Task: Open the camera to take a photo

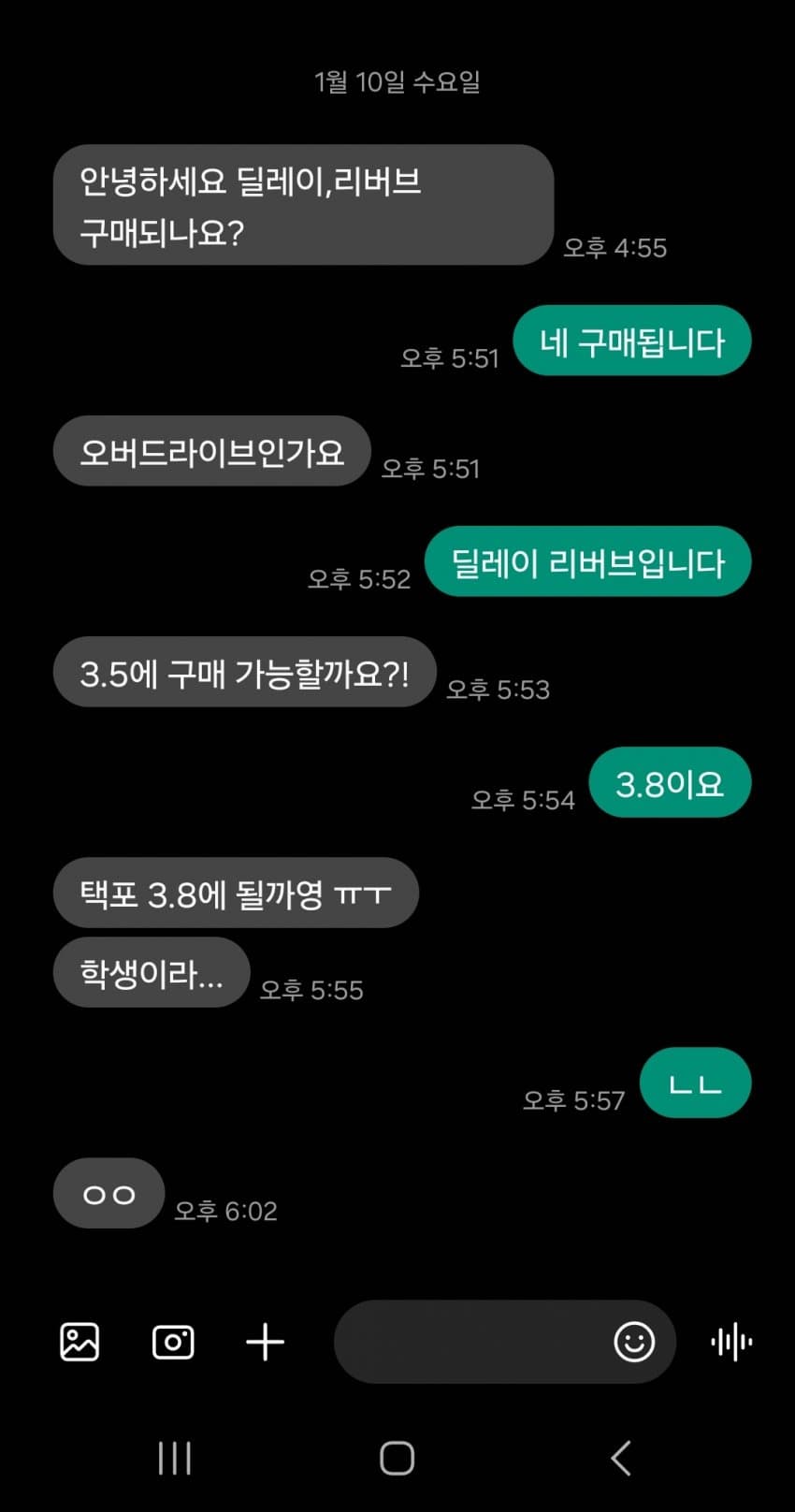Action: click(x=173, y=1342)
